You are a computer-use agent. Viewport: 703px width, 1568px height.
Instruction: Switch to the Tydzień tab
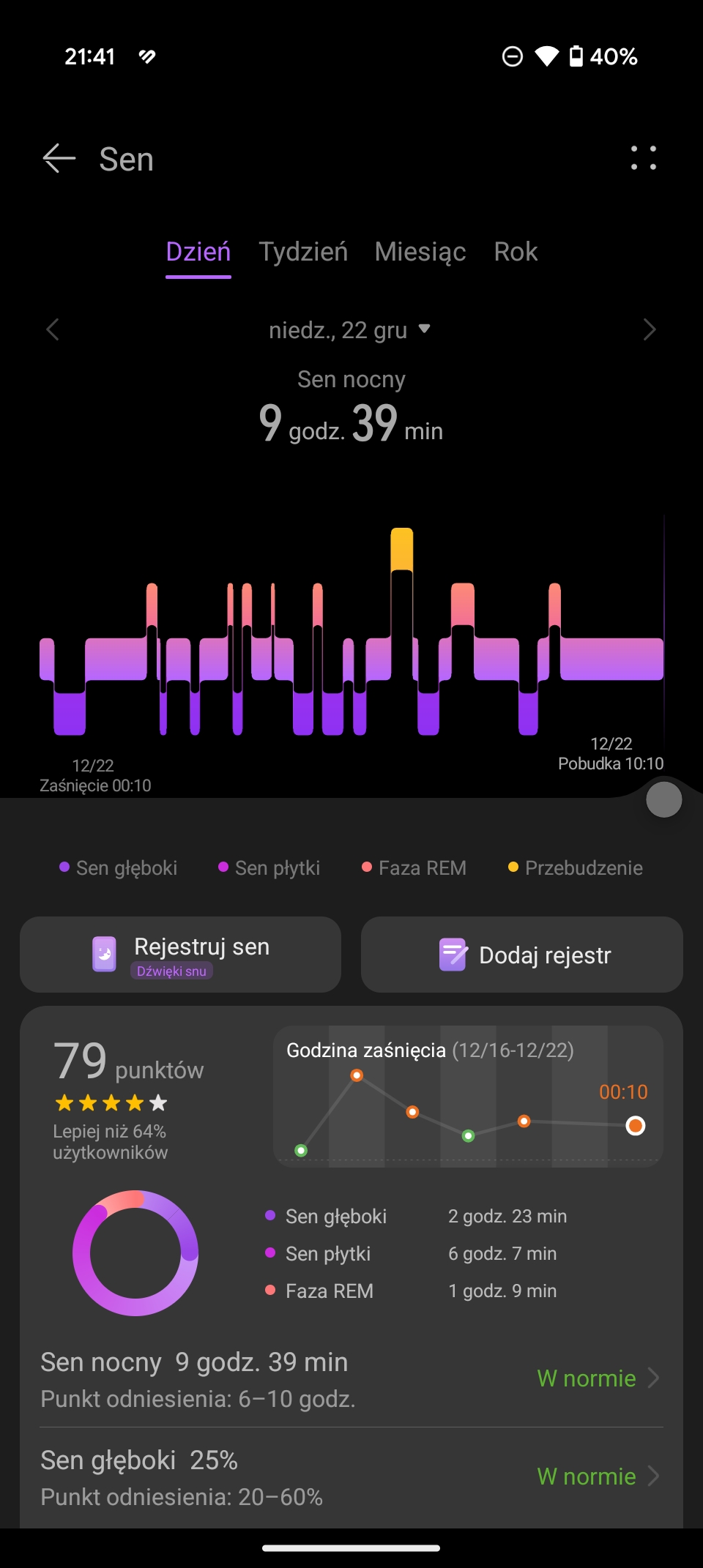(303, 252)
